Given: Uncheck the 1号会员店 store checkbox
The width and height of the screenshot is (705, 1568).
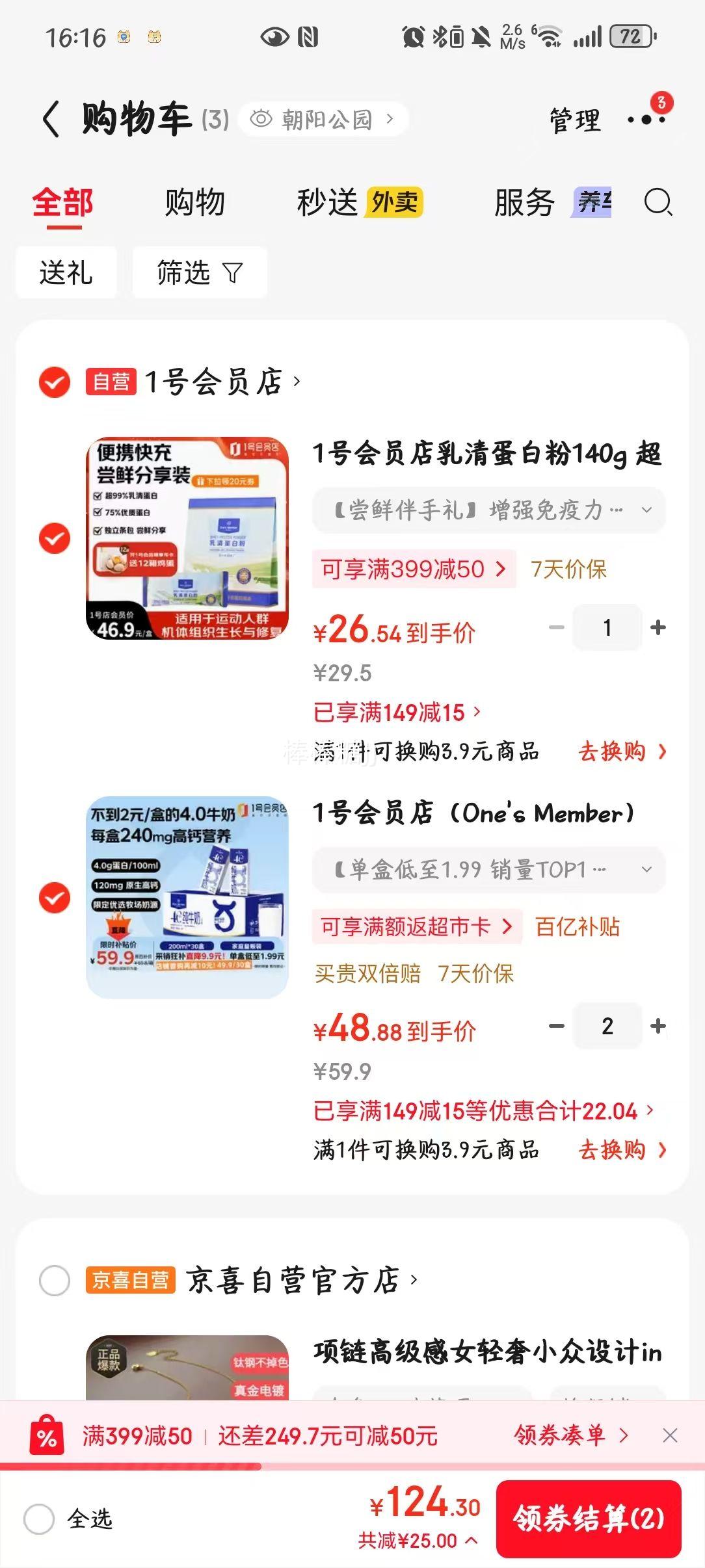Looking at the screenshot, I should click(55, 382).
